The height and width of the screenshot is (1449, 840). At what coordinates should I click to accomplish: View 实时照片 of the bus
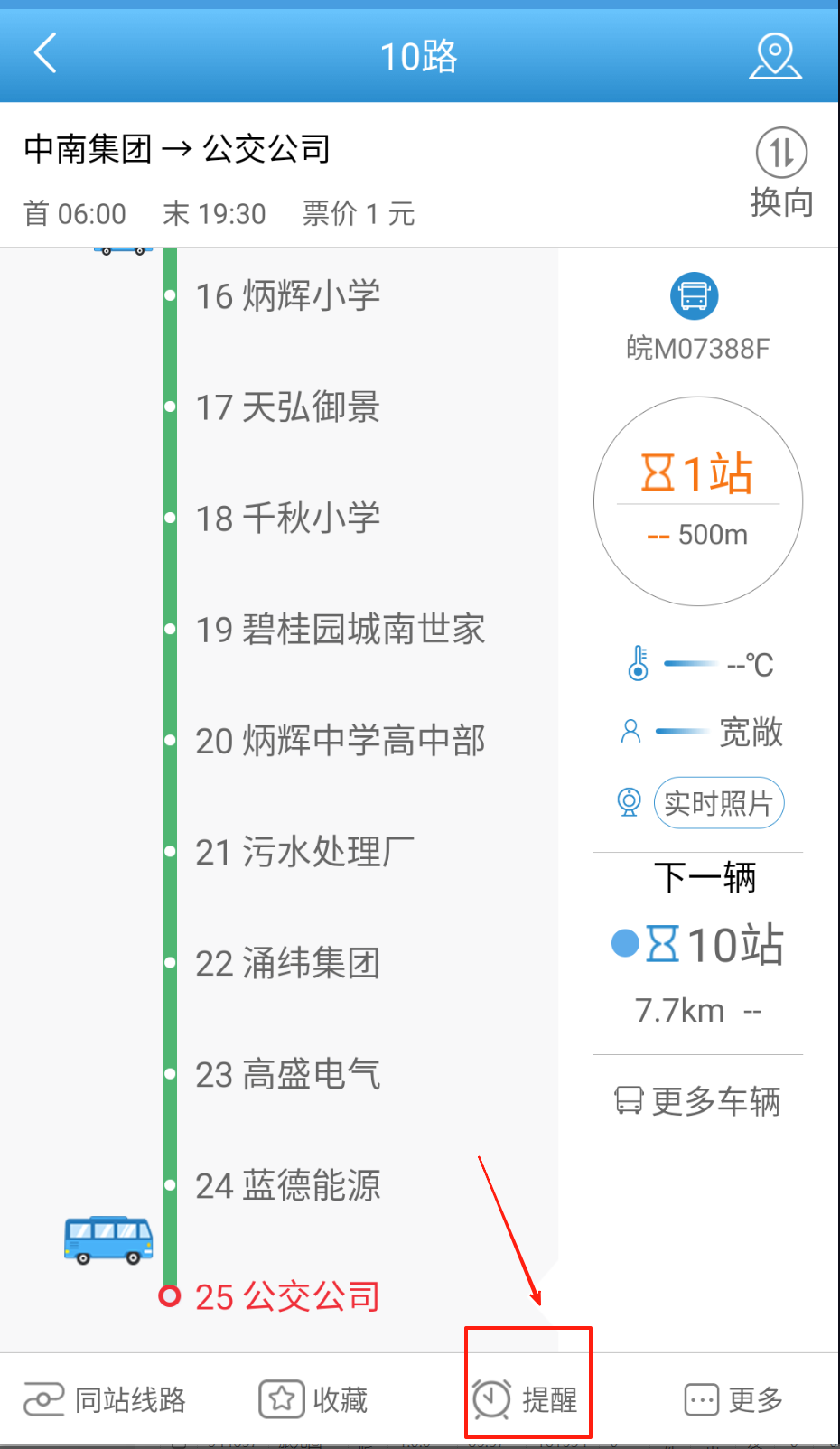click(718, 802)
